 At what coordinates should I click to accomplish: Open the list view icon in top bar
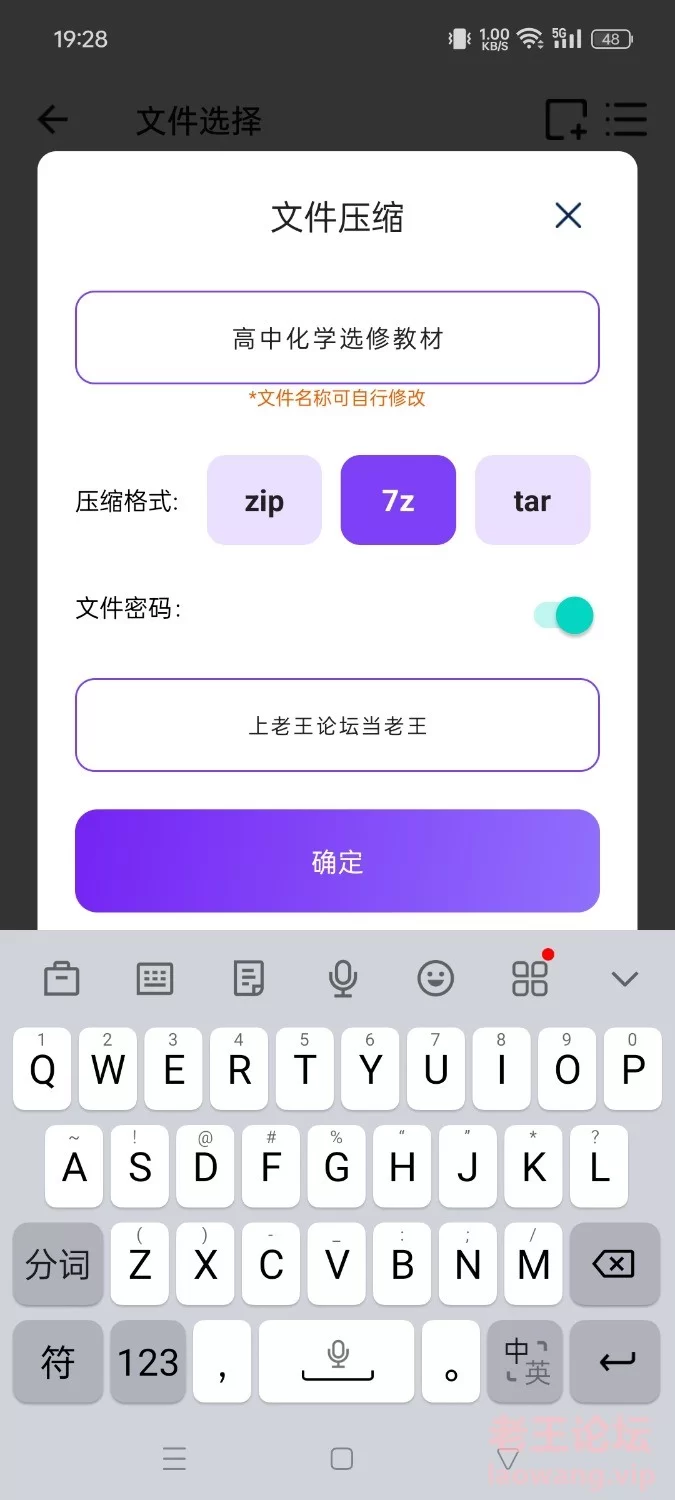pyautogui.click(x=627, y=120)
